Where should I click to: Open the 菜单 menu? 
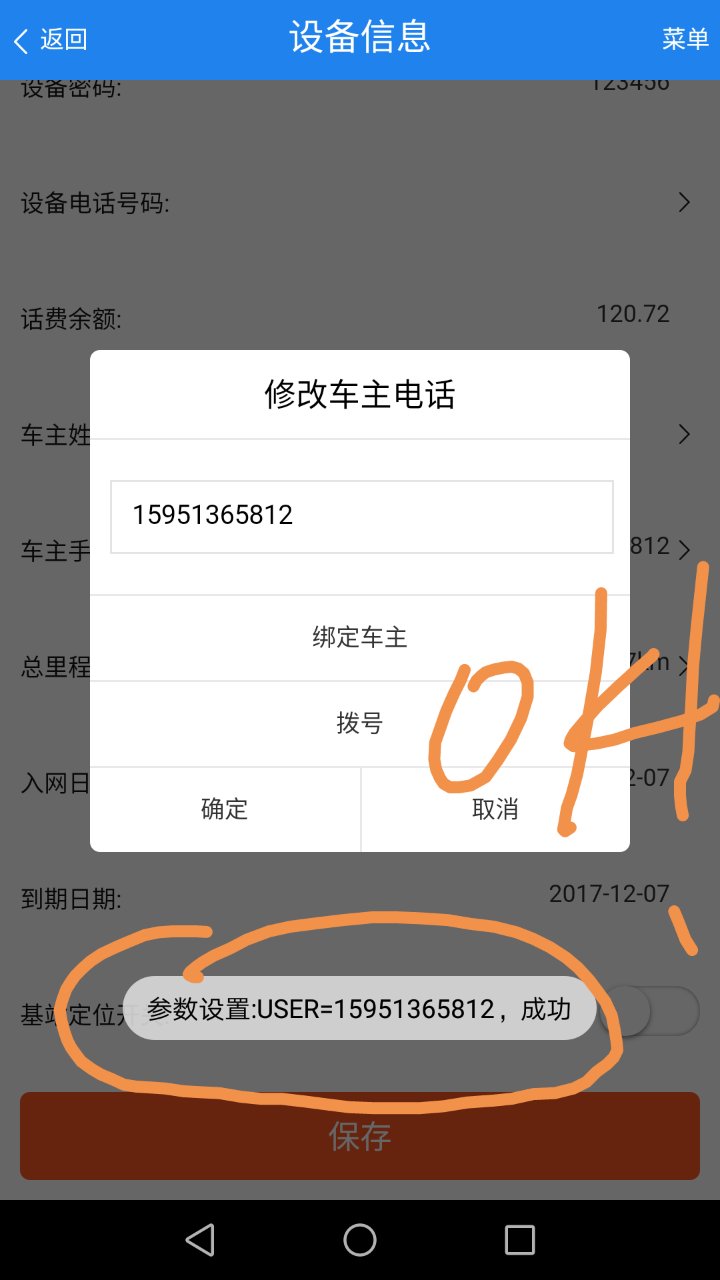(x=685, y=39)
